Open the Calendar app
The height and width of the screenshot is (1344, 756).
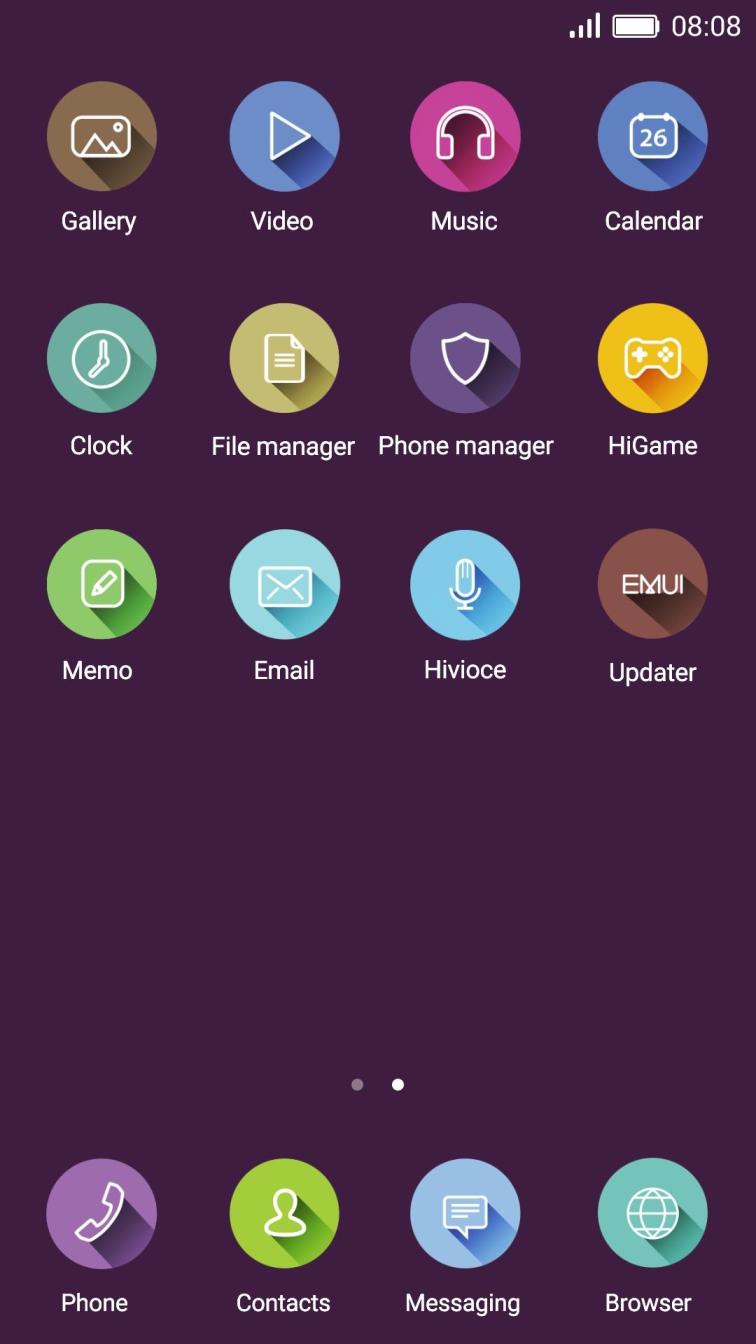[652, 137]
